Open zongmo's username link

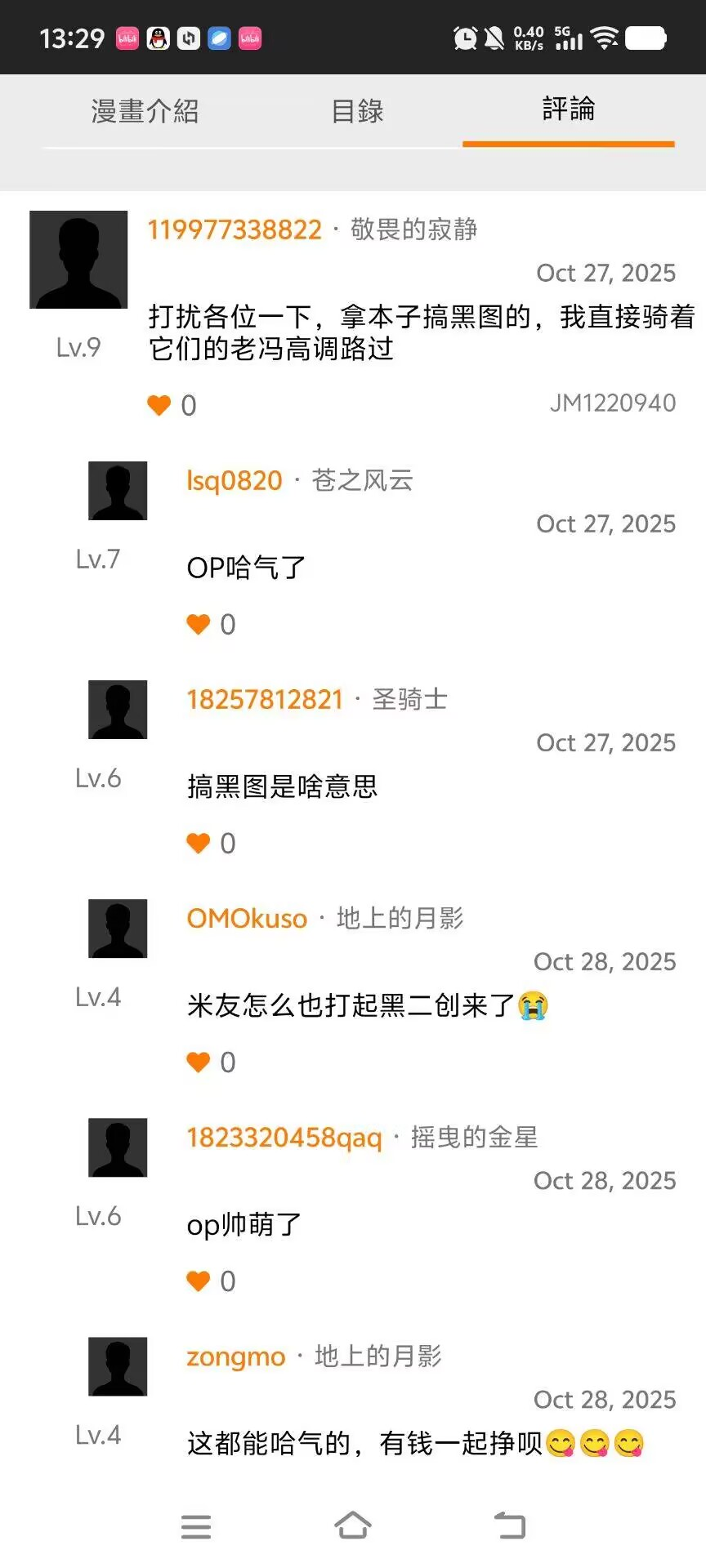click(236, 1356)
